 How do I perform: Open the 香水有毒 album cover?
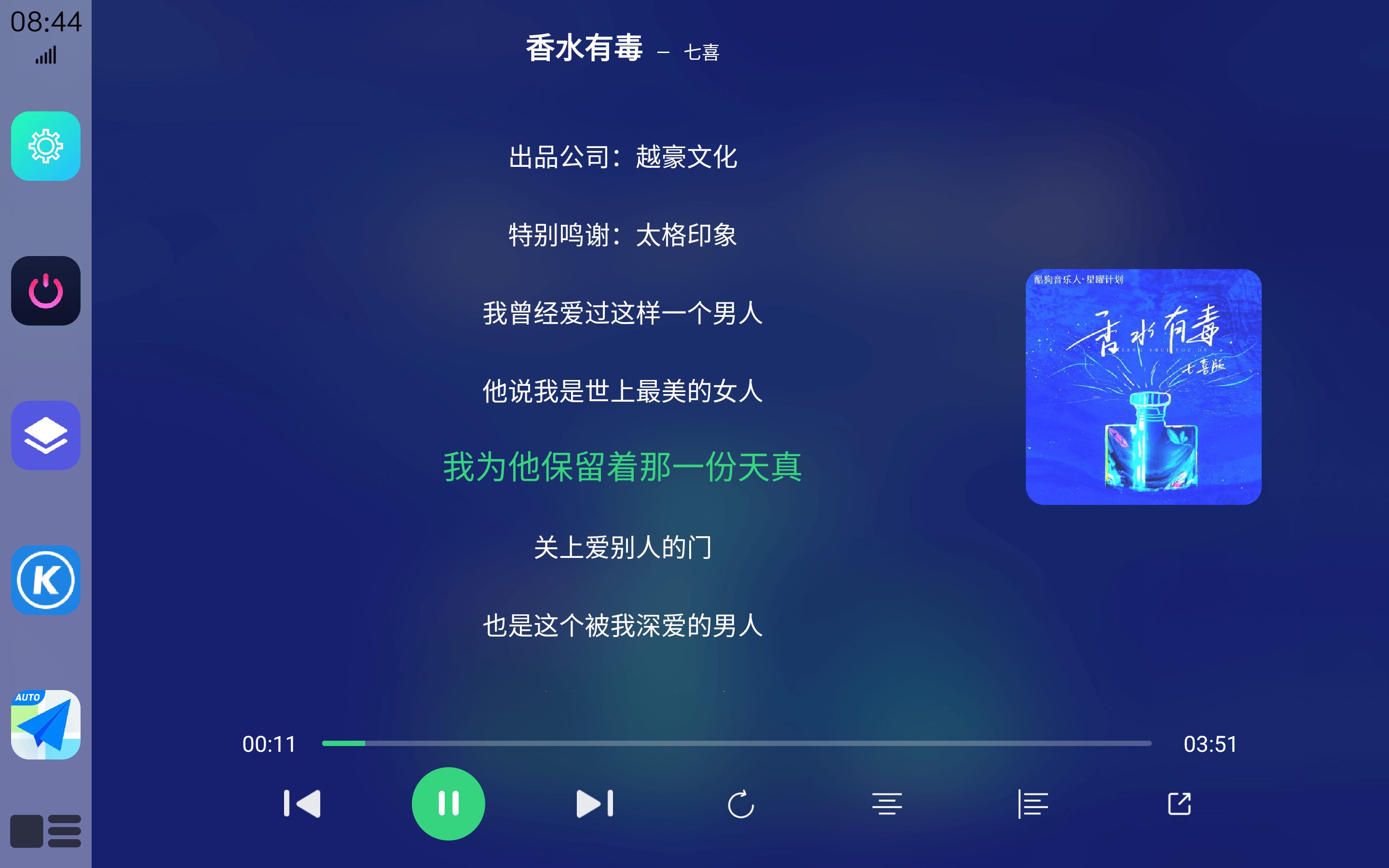click(1143, 387)
